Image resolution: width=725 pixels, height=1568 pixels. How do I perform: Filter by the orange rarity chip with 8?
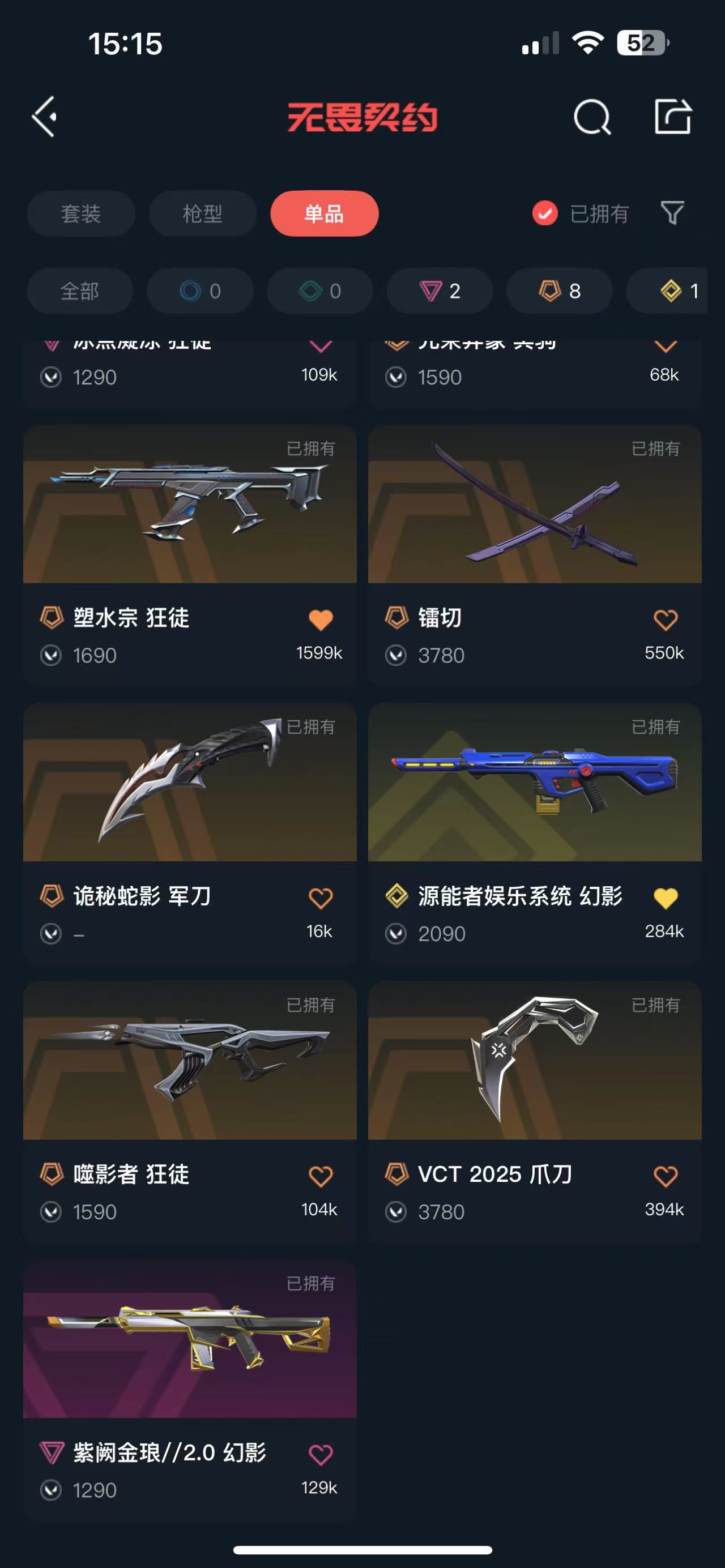point(560,291)
